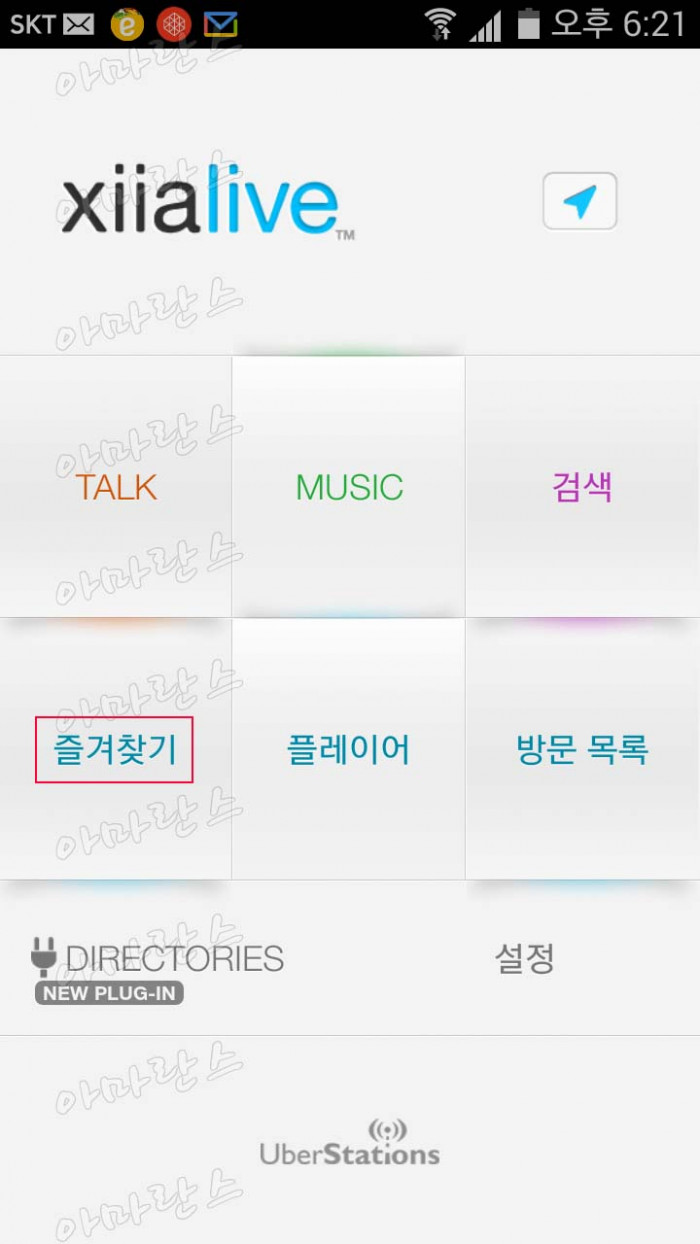The height and width of the screenshot is (1244, 700).
Task: Open 방문 목록 history
Action: [x=582, y=749]
